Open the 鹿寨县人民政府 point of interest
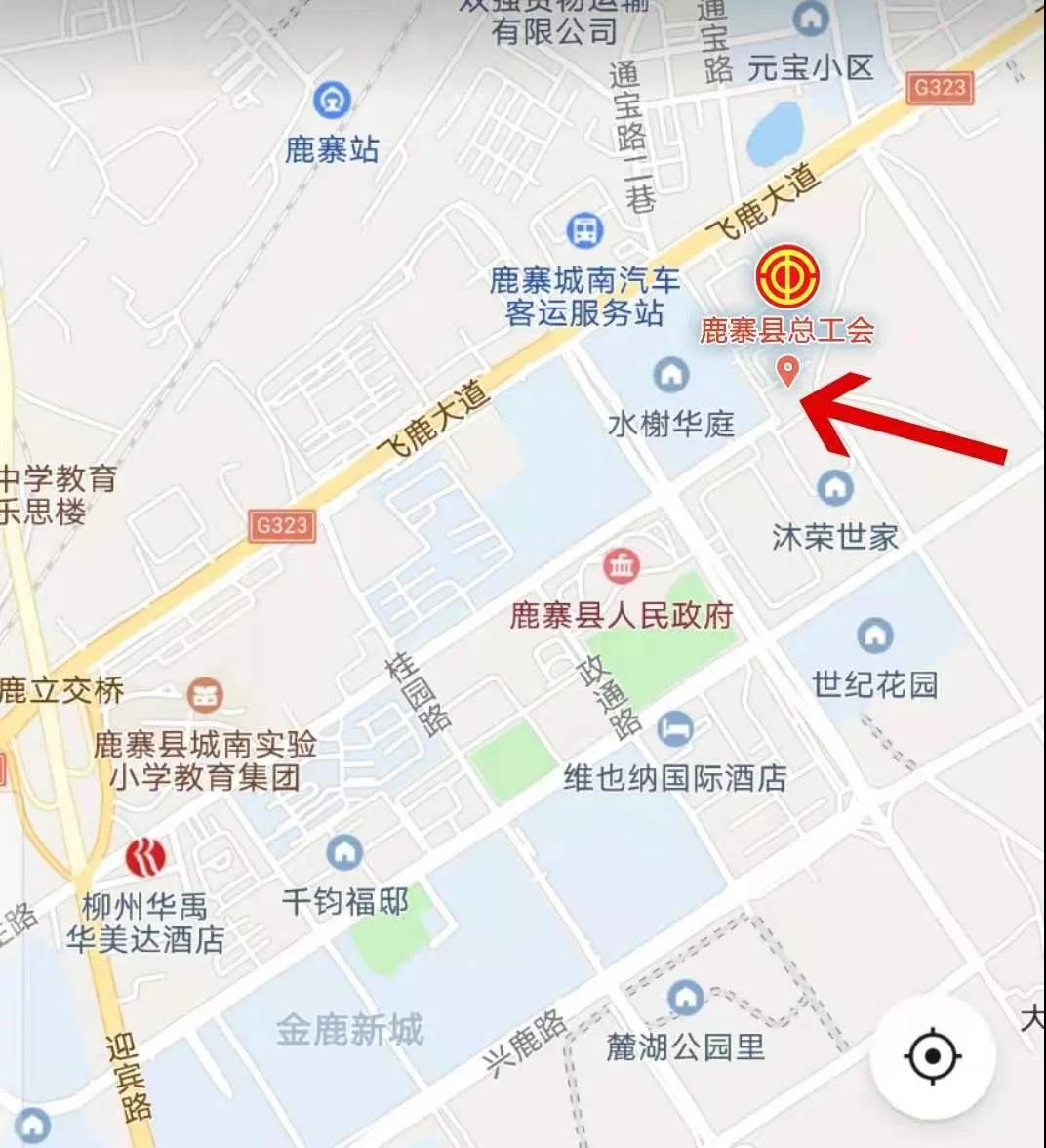Viewport: 1046px width, 1148px height. tap(621, 565)
